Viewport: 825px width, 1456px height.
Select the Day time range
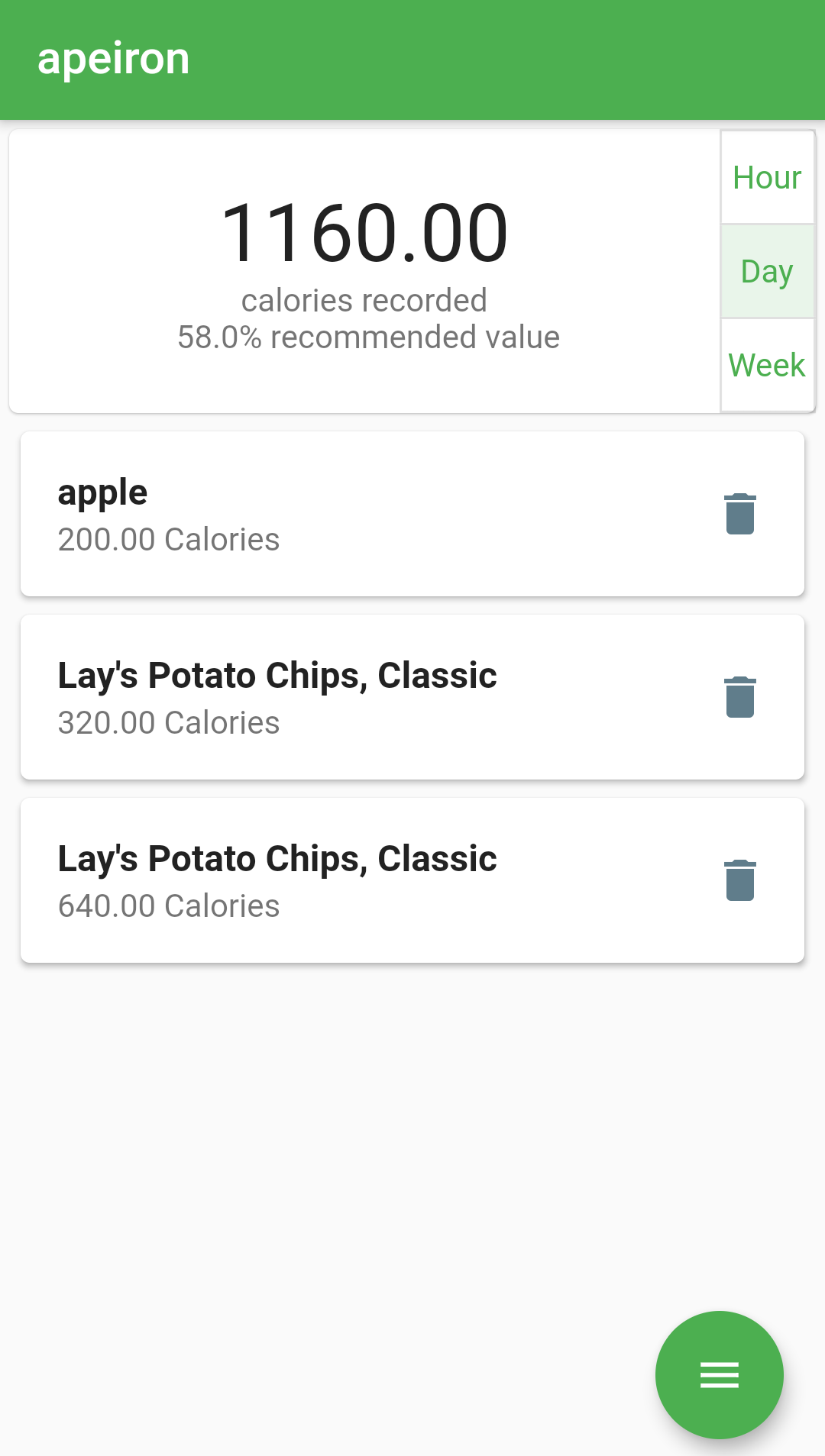[767, 272]
